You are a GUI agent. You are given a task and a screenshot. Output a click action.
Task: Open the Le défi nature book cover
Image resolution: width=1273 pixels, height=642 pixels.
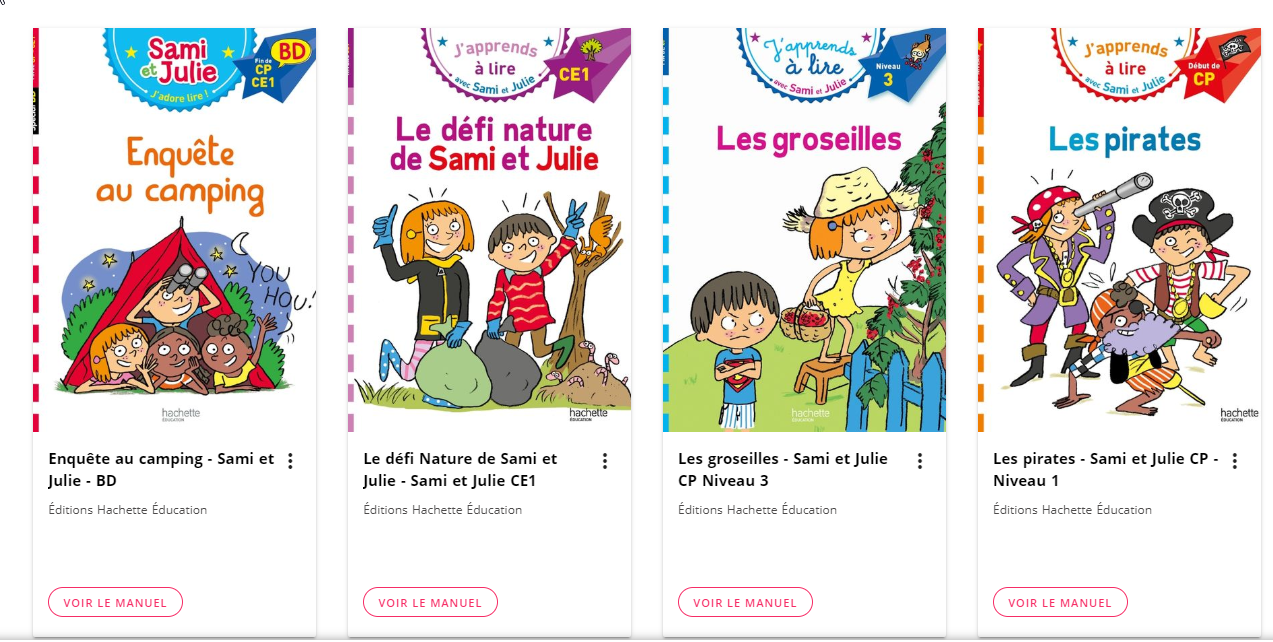pyautogui.click(x=490, y=230)
